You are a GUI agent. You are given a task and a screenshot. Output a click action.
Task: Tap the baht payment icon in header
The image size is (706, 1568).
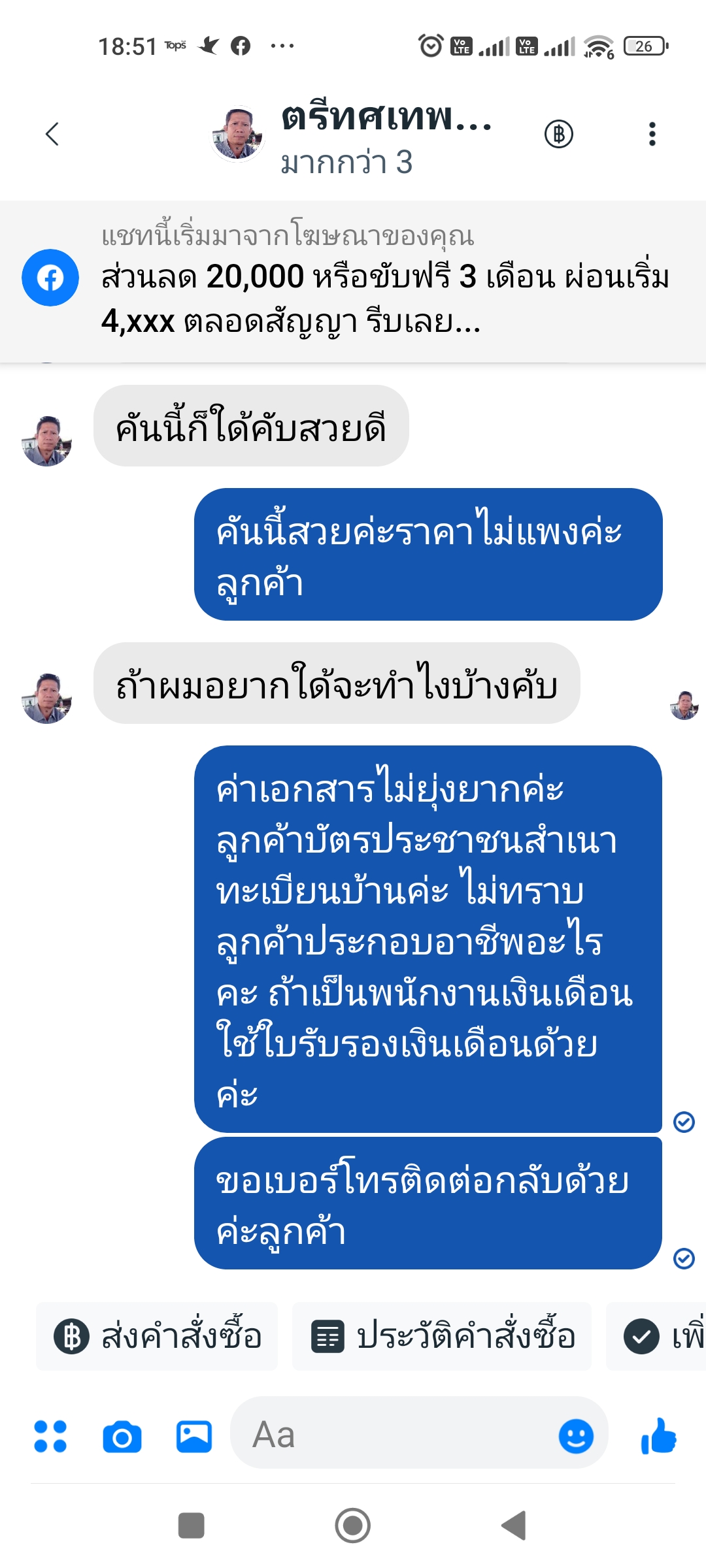(559, 134)
